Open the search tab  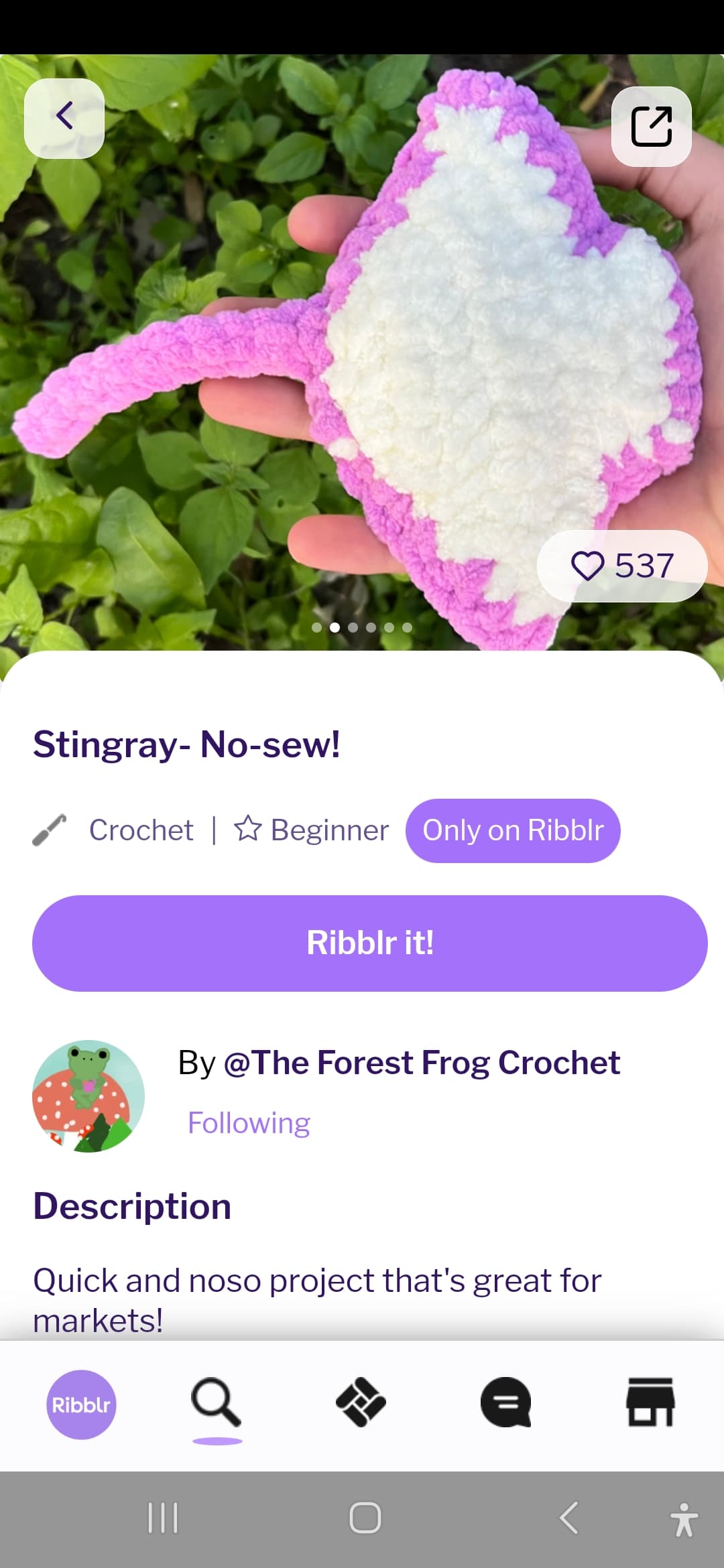216,1402
